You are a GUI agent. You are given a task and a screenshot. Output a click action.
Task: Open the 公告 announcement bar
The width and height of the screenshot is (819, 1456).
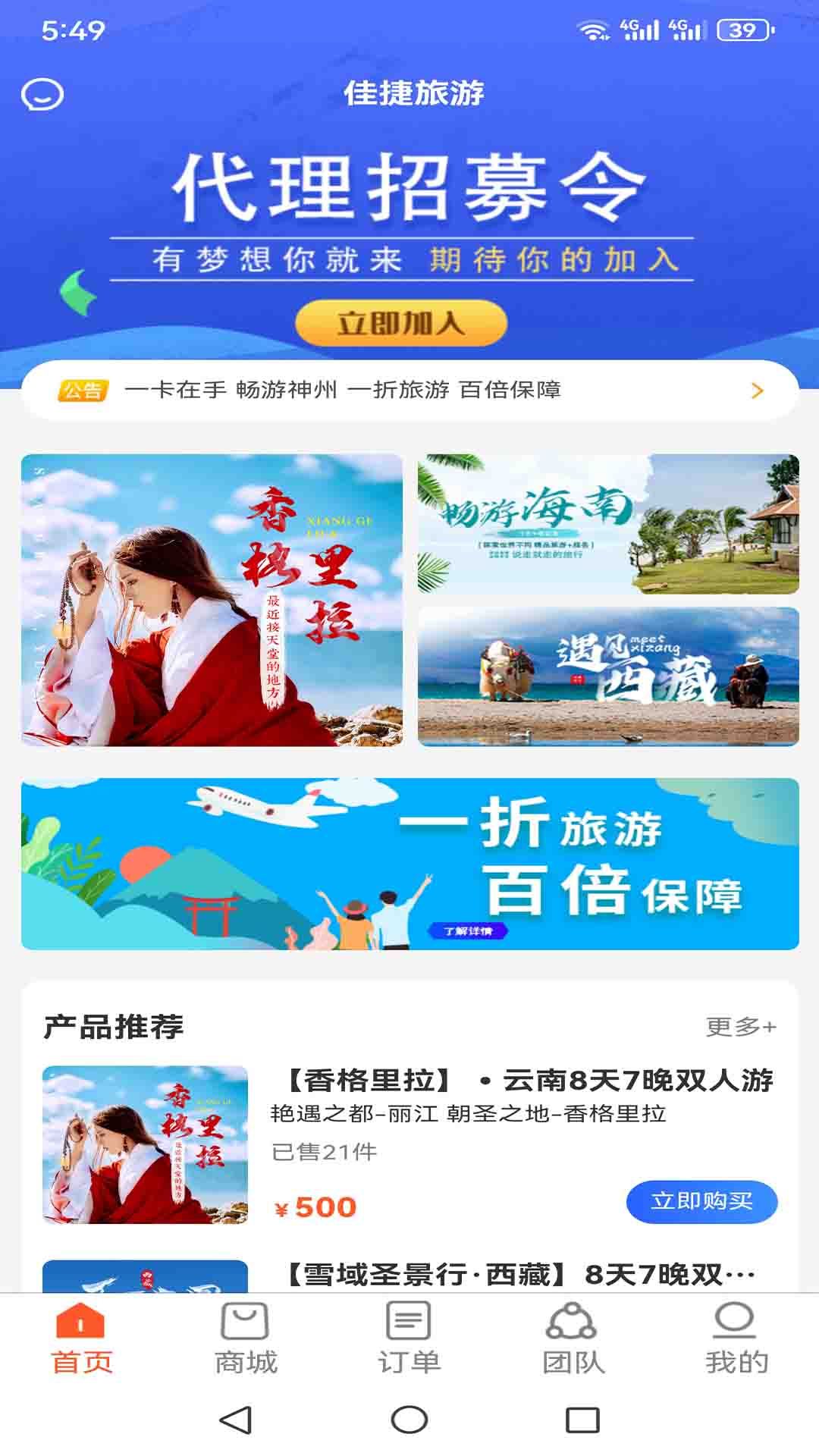409,390
